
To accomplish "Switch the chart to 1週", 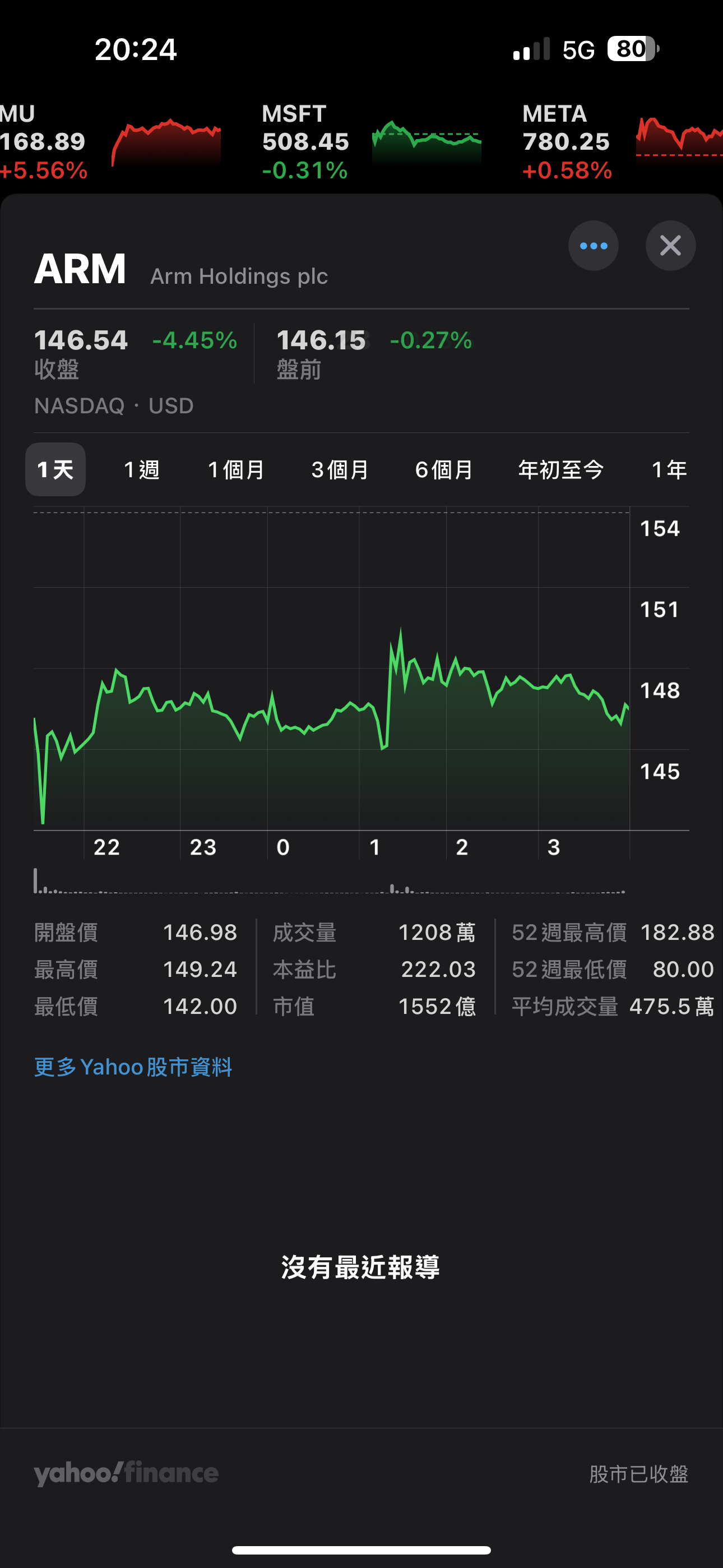I will pyautogui.click(x=142, y=469).
